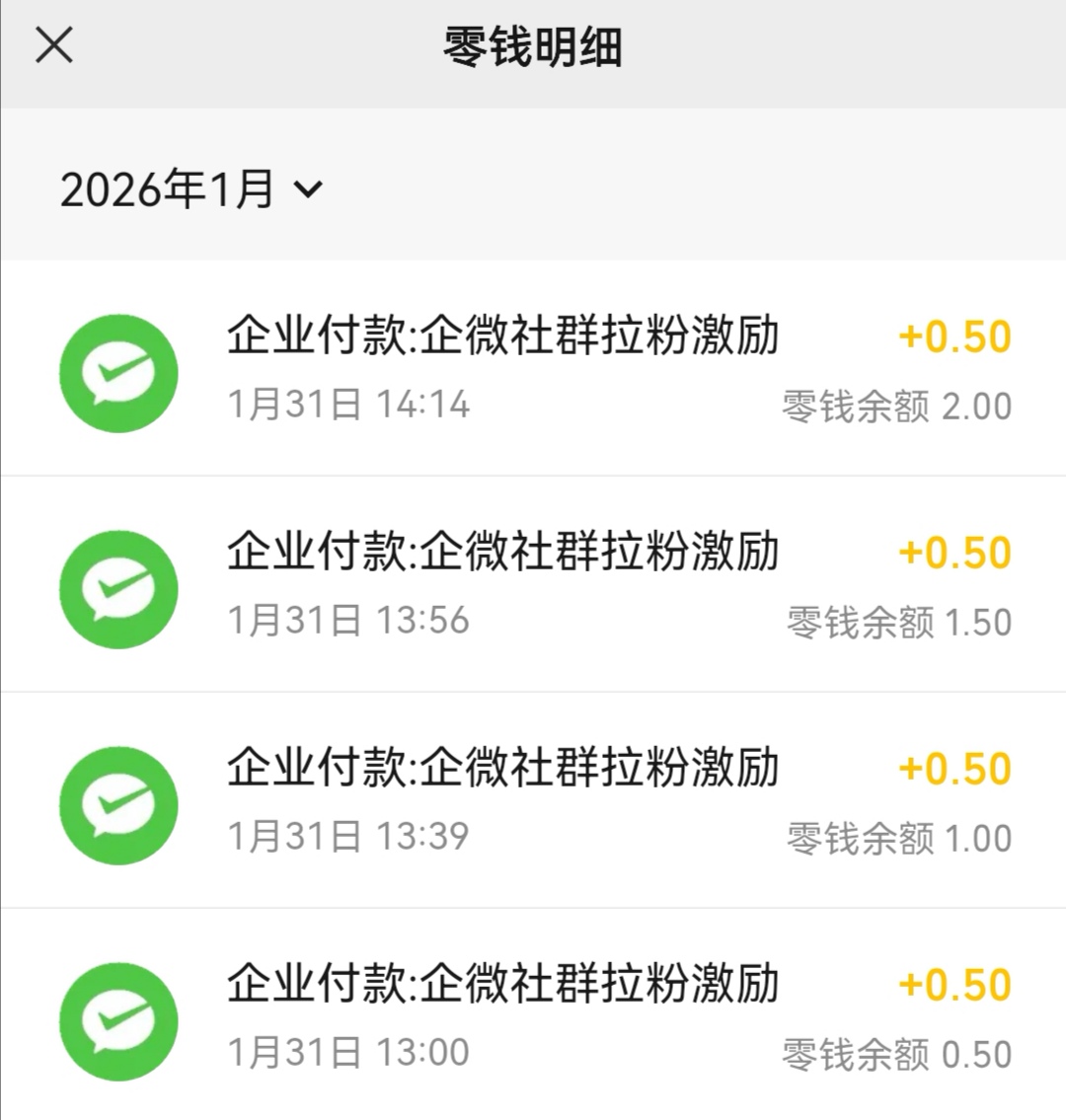Tap the +0.50 amount on the first transaction
This screenshot has height=1120, width=1066.
[954, 336]
